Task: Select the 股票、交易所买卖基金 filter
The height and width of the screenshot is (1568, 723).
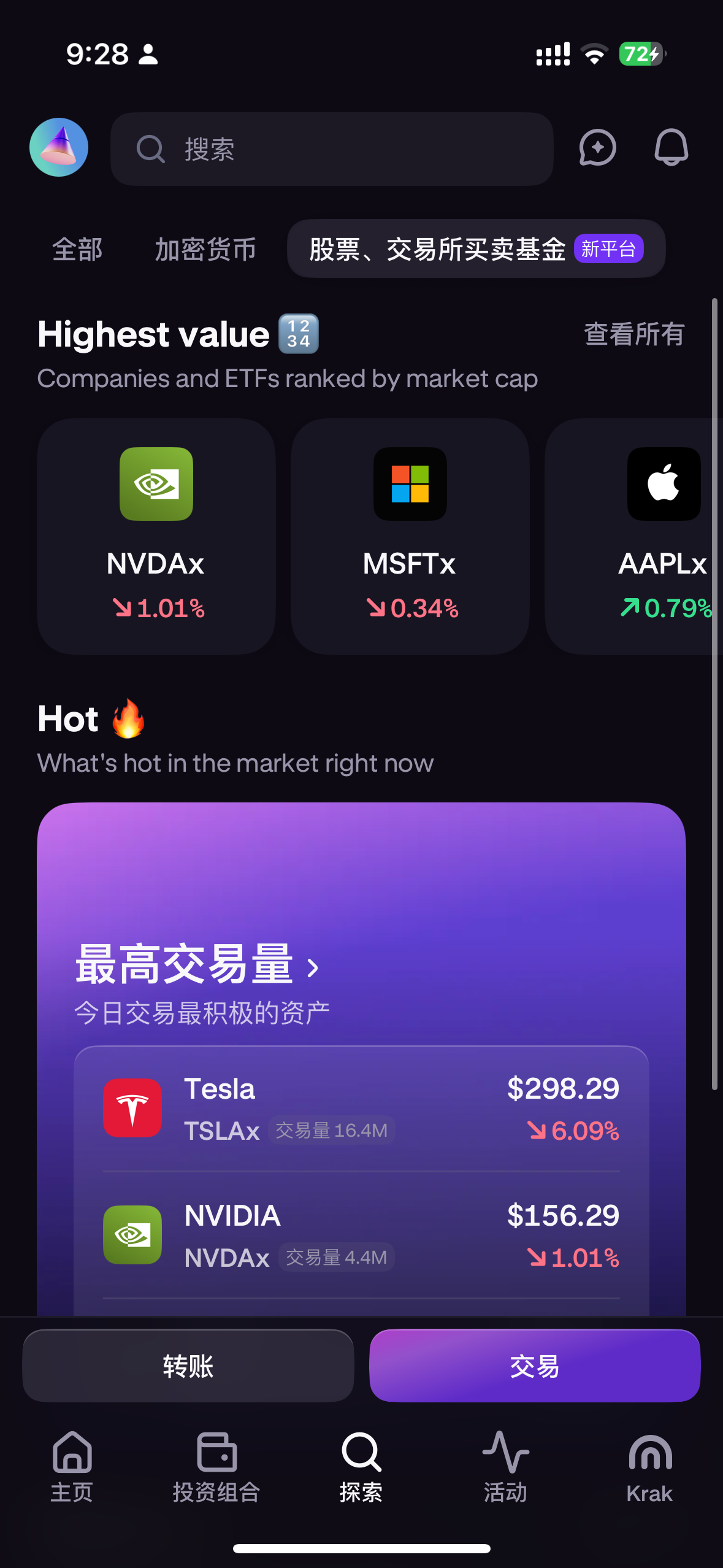Action: pos(475,248)
